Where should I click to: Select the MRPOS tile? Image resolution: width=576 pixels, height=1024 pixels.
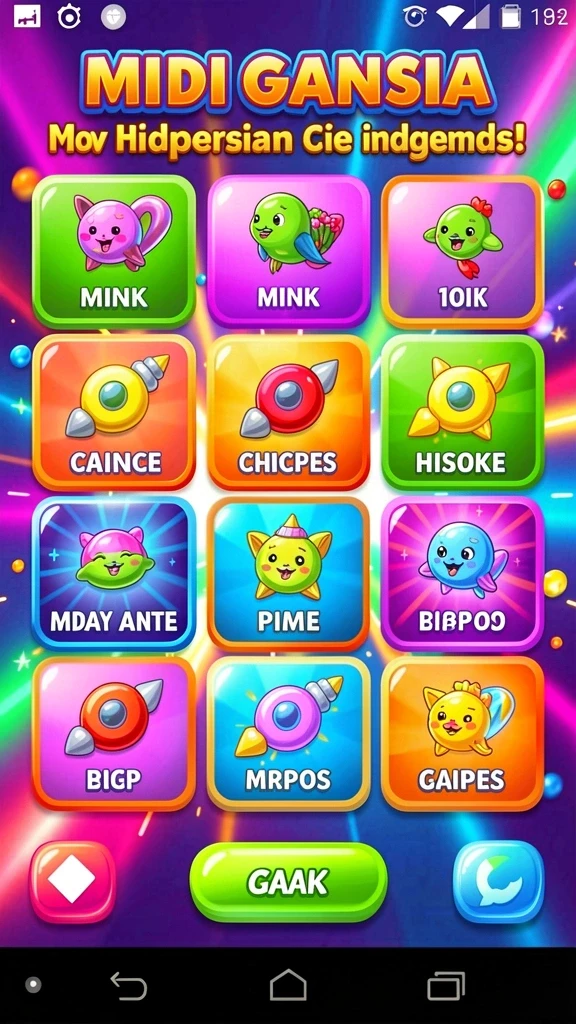tap(288, 734)
